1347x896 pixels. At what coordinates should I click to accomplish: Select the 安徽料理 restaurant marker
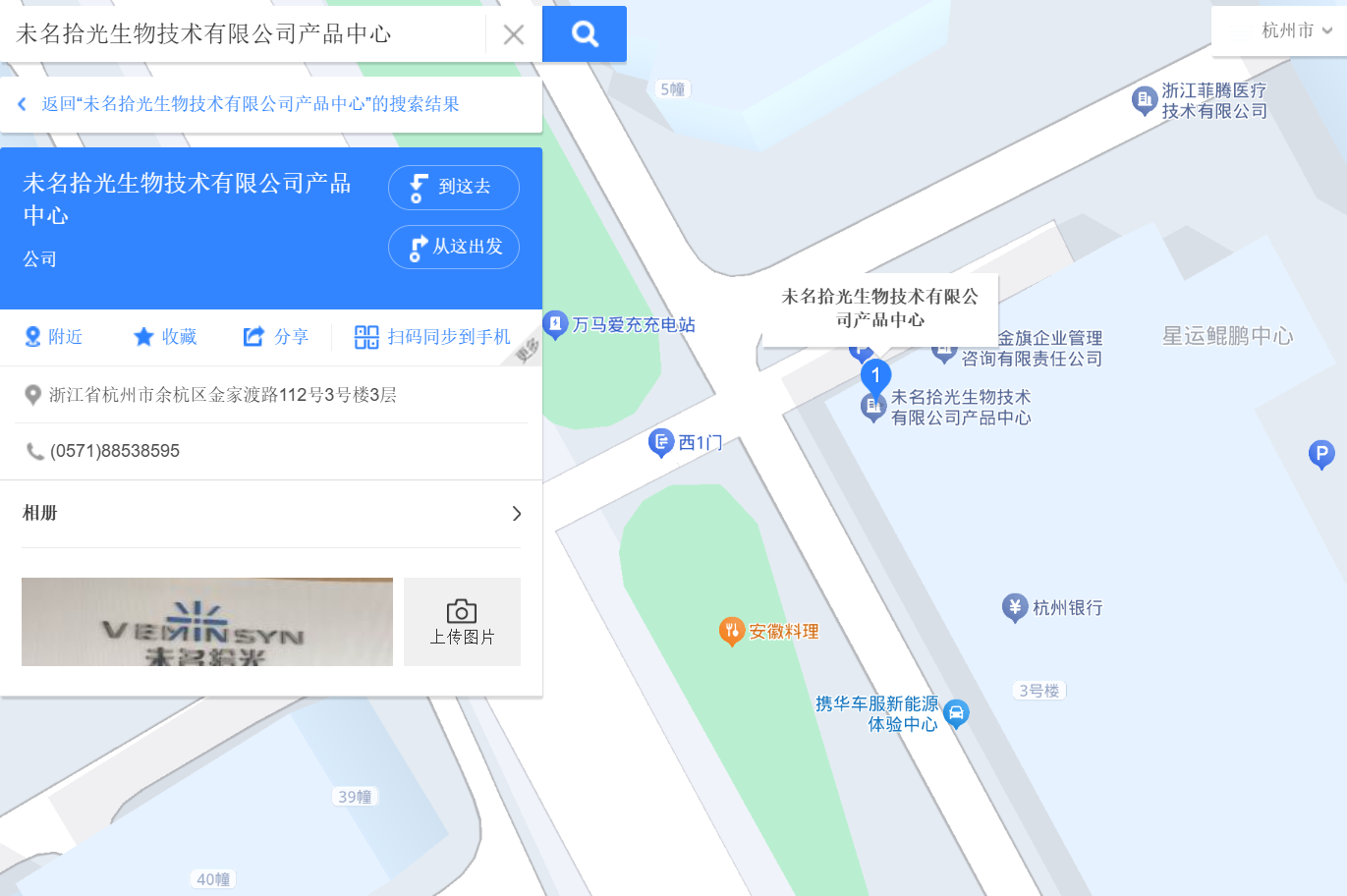tap(731, 631)
